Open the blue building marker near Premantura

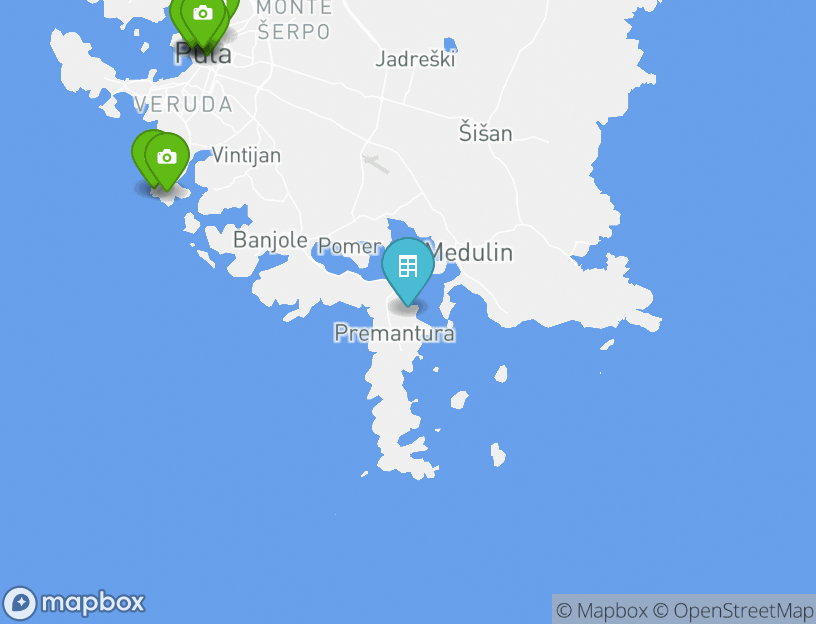coord(408,267)
